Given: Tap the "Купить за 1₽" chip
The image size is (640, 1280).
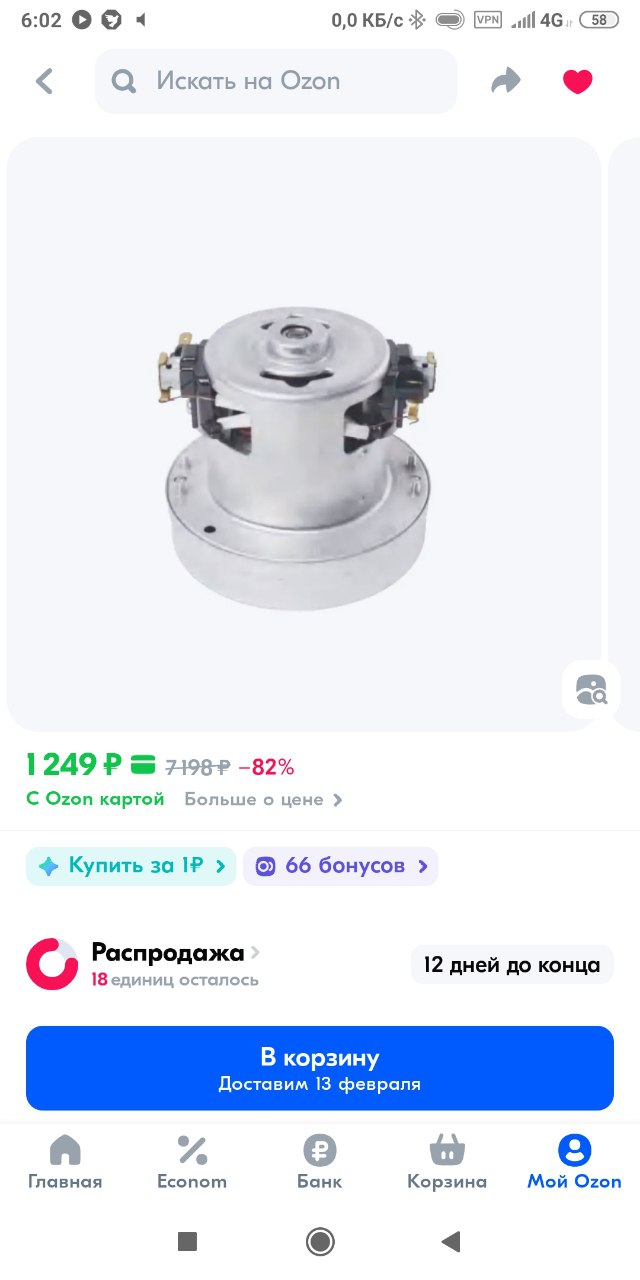Looking at the screenshot, I should 131,866.
